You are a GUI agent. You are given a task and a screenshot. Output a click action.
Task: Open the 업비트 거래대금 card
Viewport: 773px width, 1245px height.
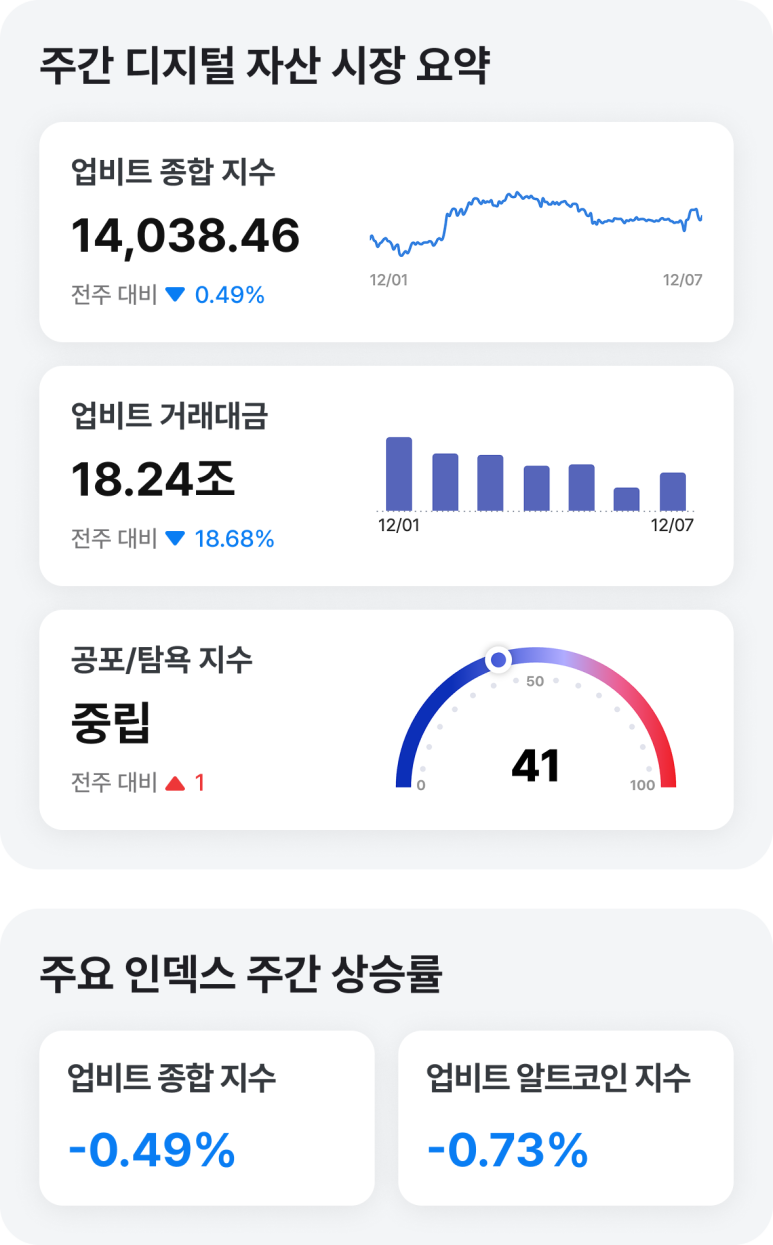pyautogui.click(x=386, y=472)
